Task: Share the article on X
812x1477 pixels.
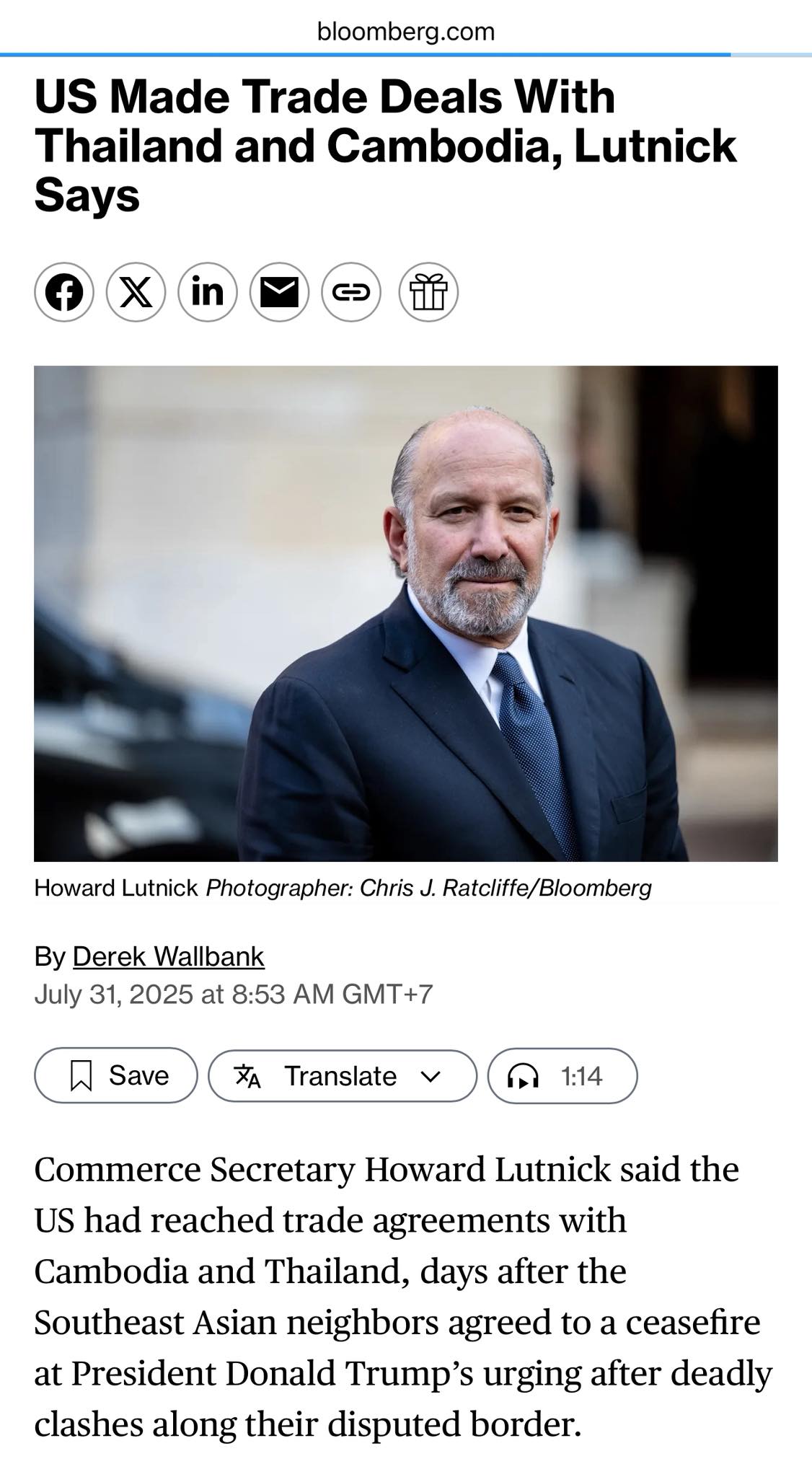Action: tap(136, 292)
